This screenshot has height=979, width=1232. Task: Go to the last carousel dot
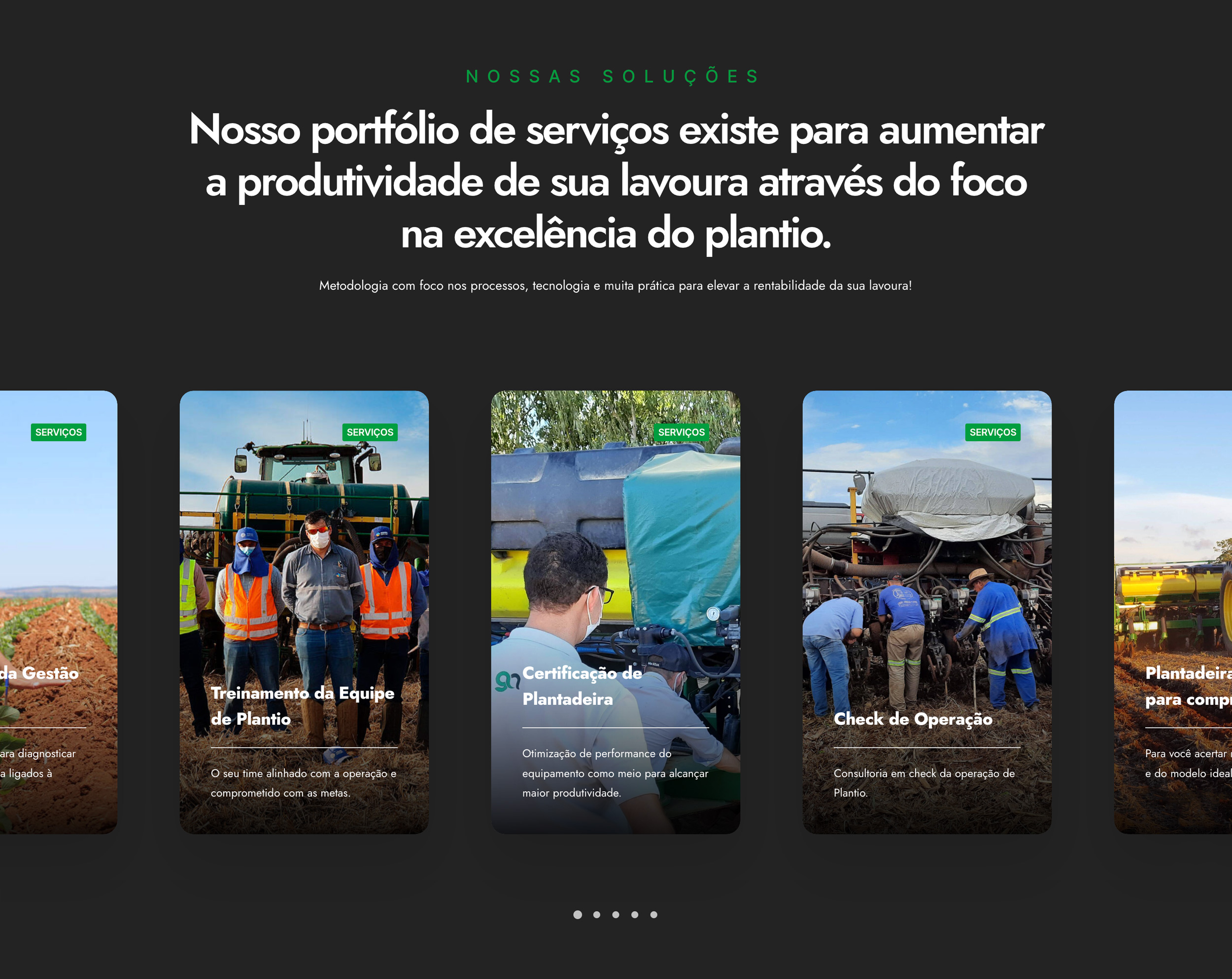(x=654, y=914)
